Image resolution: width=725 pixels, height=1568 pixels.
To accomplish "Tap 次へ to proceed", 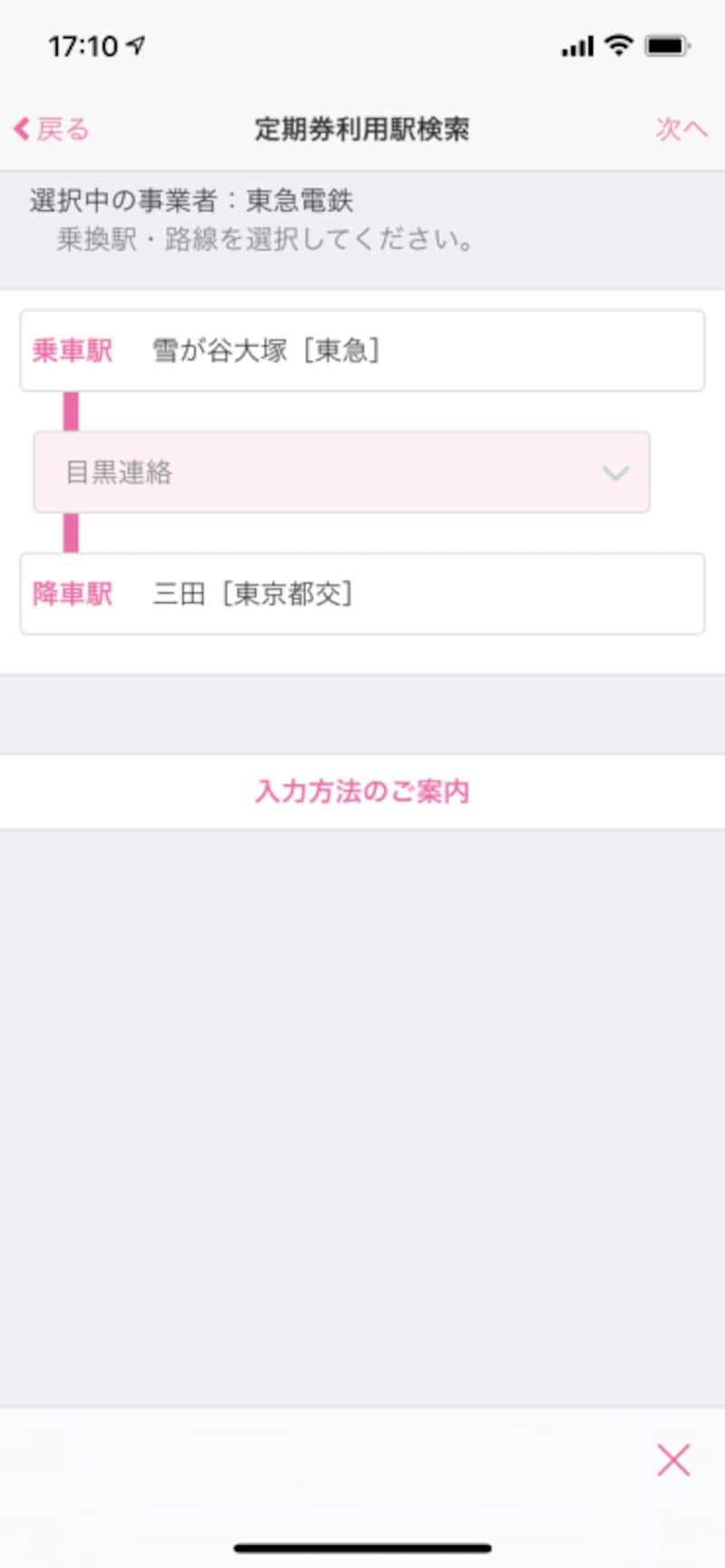I will click(681, 129).
